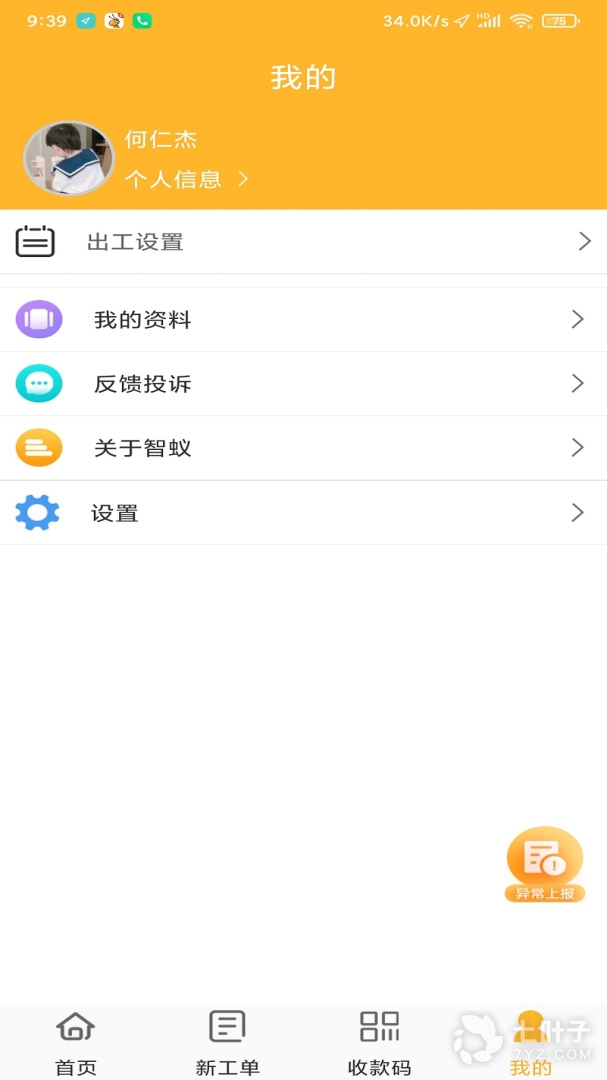Tap the profile avatar picture
The width and height of the screenshot is (607, 1080).
[x=68, y=158]
